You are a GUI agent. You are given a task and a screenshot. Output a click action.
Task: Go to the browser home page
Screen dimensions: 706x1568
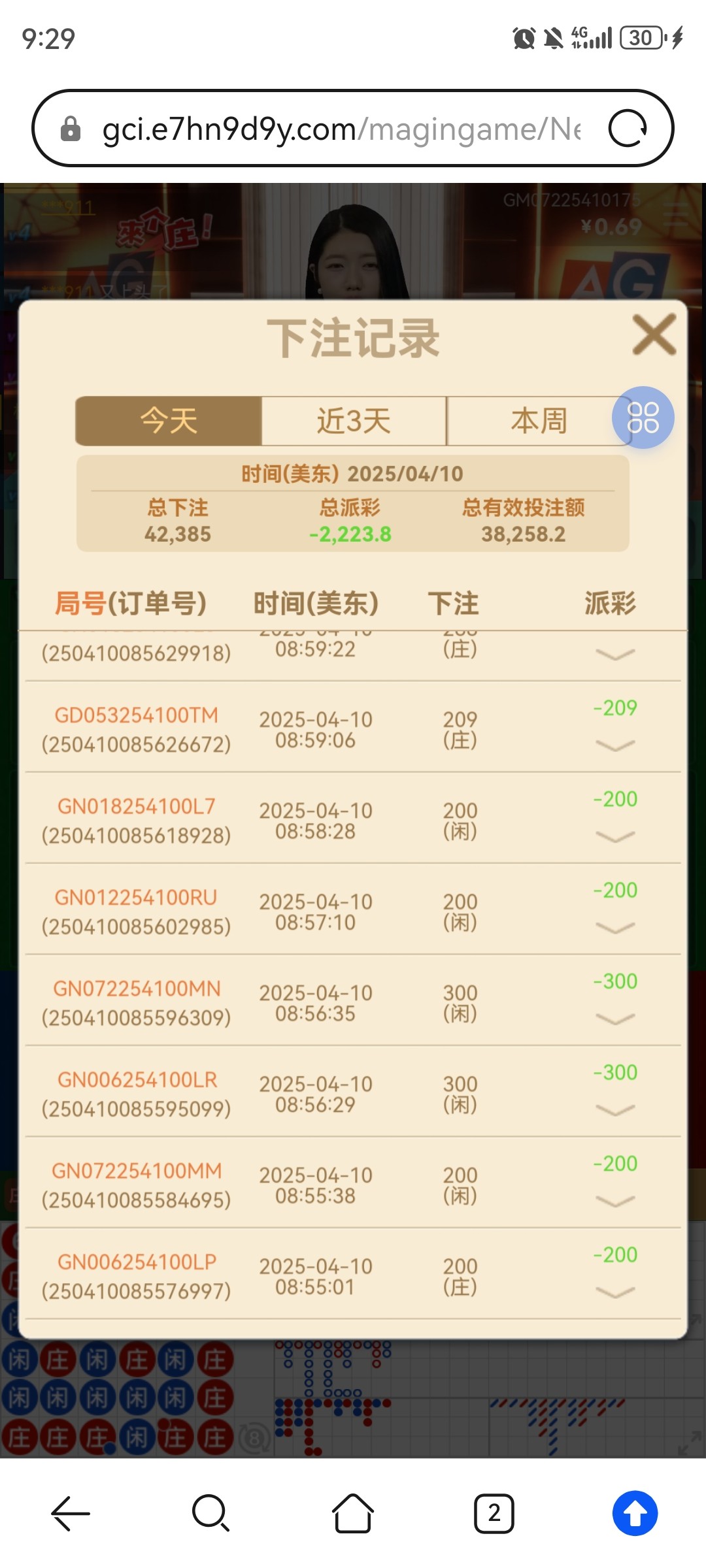[353, 1513]
